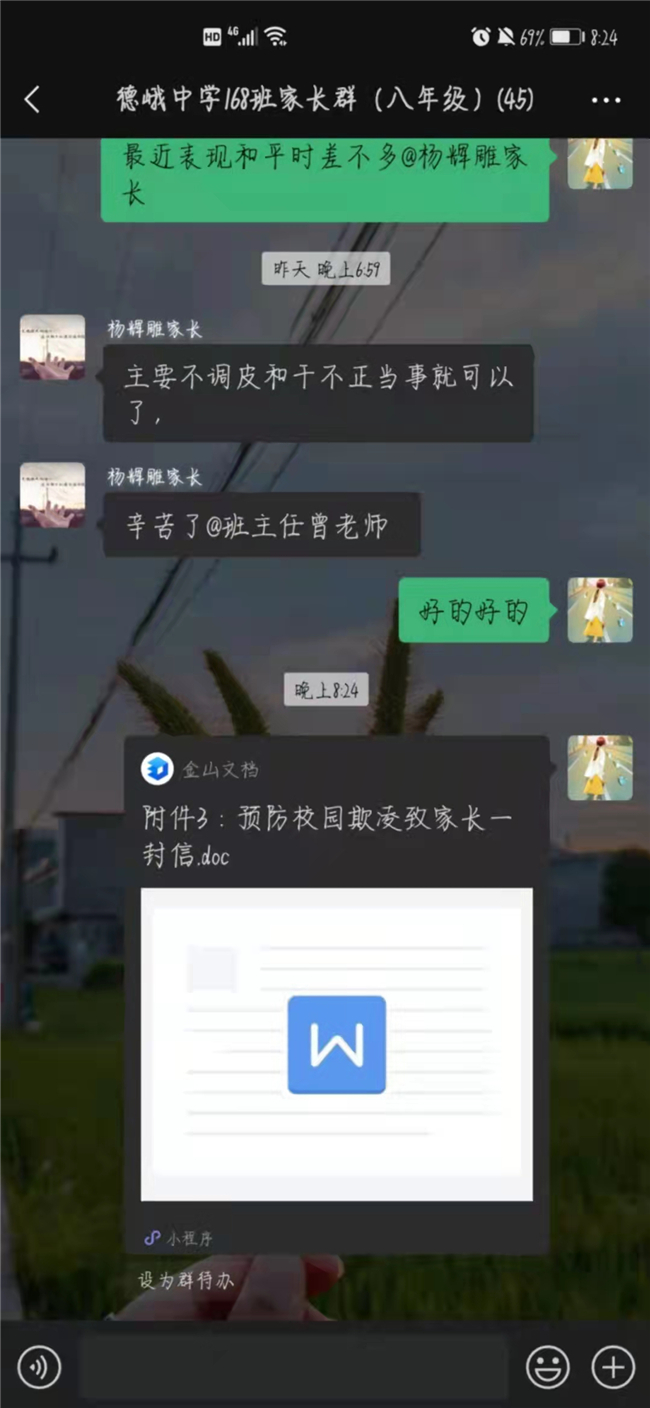650x1408 pixels.
Task: Go back from the group chat
Action: 32,99
